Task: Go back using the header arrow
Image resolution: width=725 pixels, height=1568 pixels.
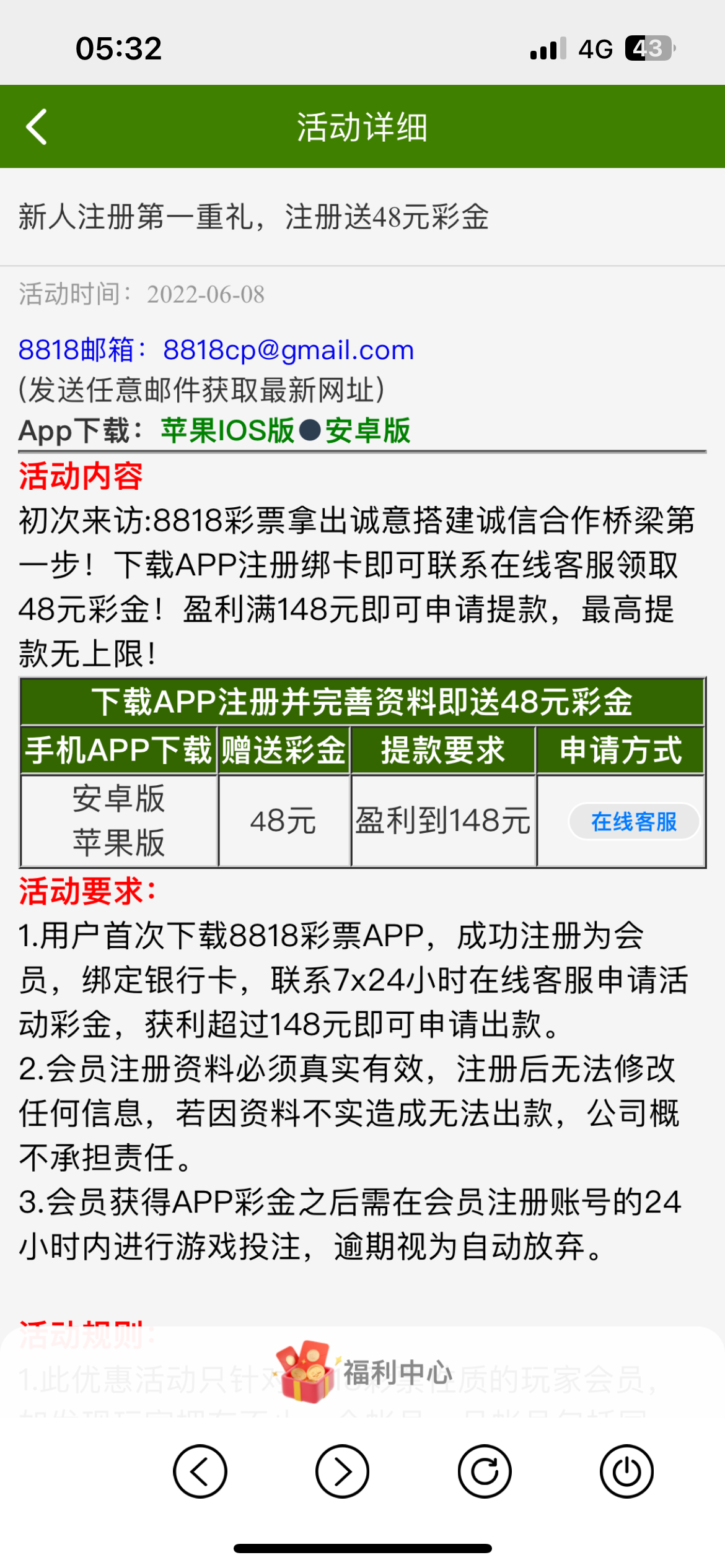Action: coord(37,127)
